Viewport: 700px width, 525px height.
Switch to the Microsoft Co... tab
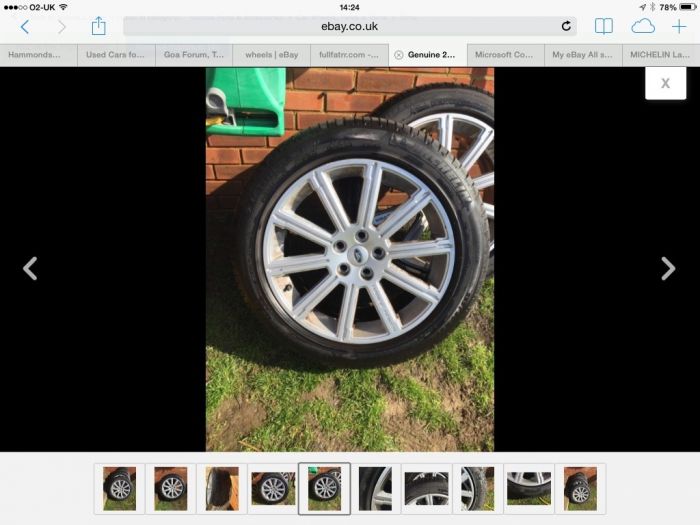tap(505, 55)
